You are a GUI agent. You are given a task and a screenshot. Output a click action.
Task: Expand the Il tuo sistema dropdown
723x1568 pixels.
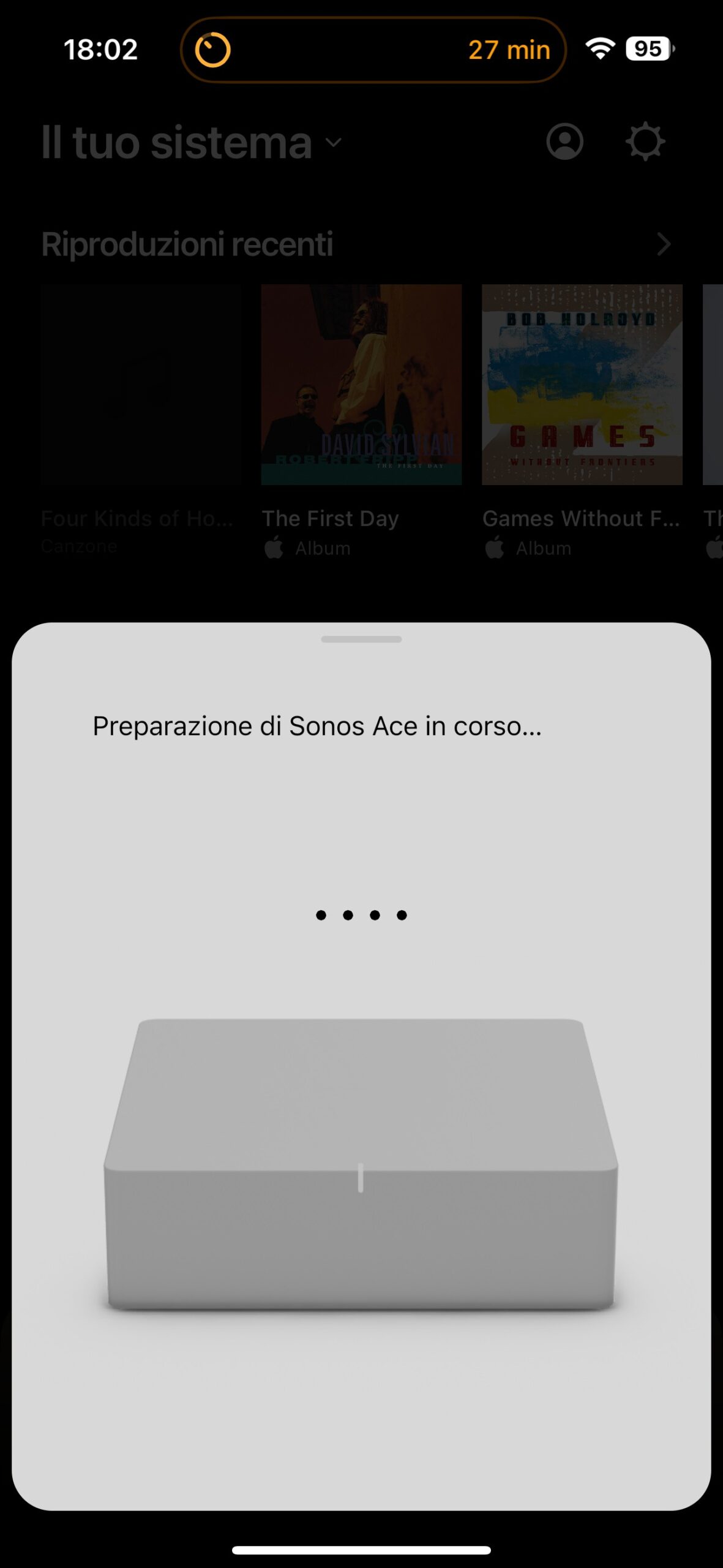click(334, 143)
